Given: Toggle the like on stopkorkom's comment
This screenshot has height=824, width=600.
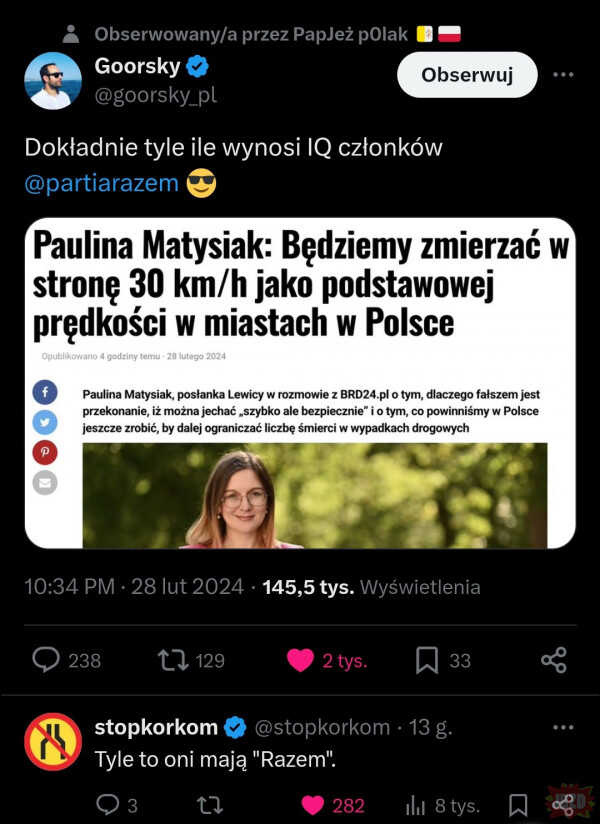Looking at the screenshot, I should click(x=313, y=804).
